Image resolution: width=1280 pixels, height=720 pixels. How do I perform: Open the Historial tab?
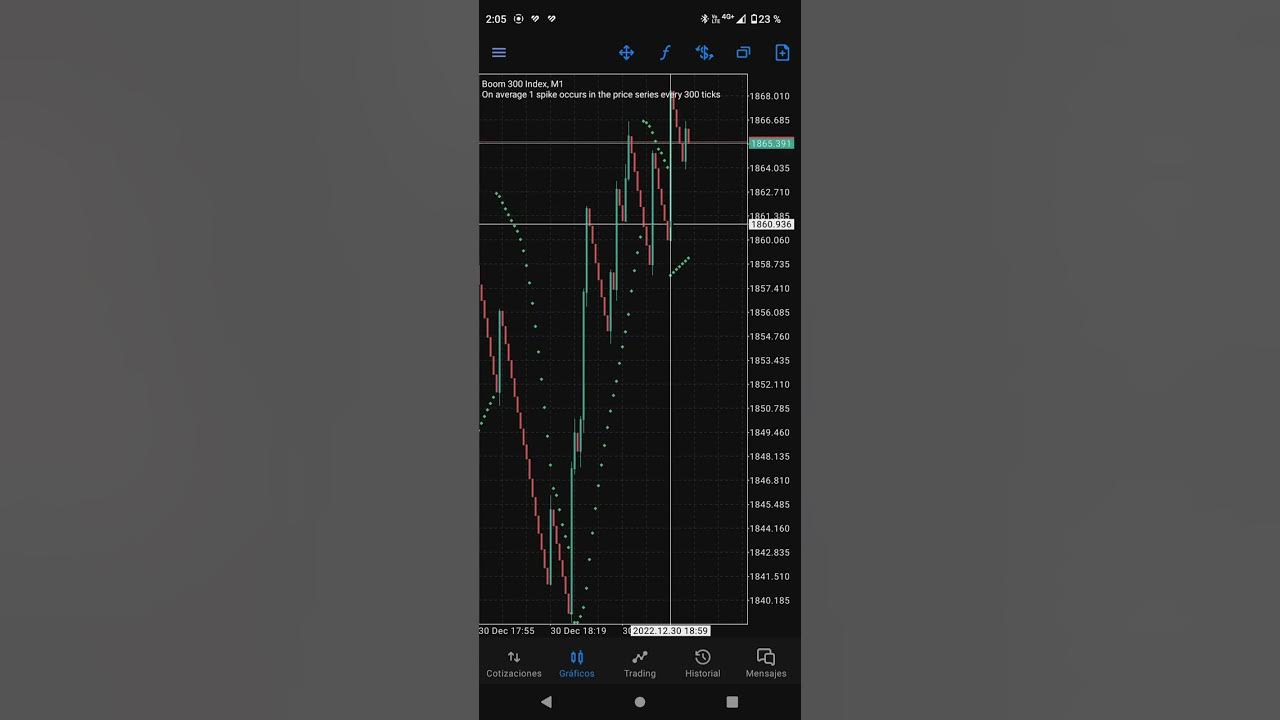[x=702, y=663]
